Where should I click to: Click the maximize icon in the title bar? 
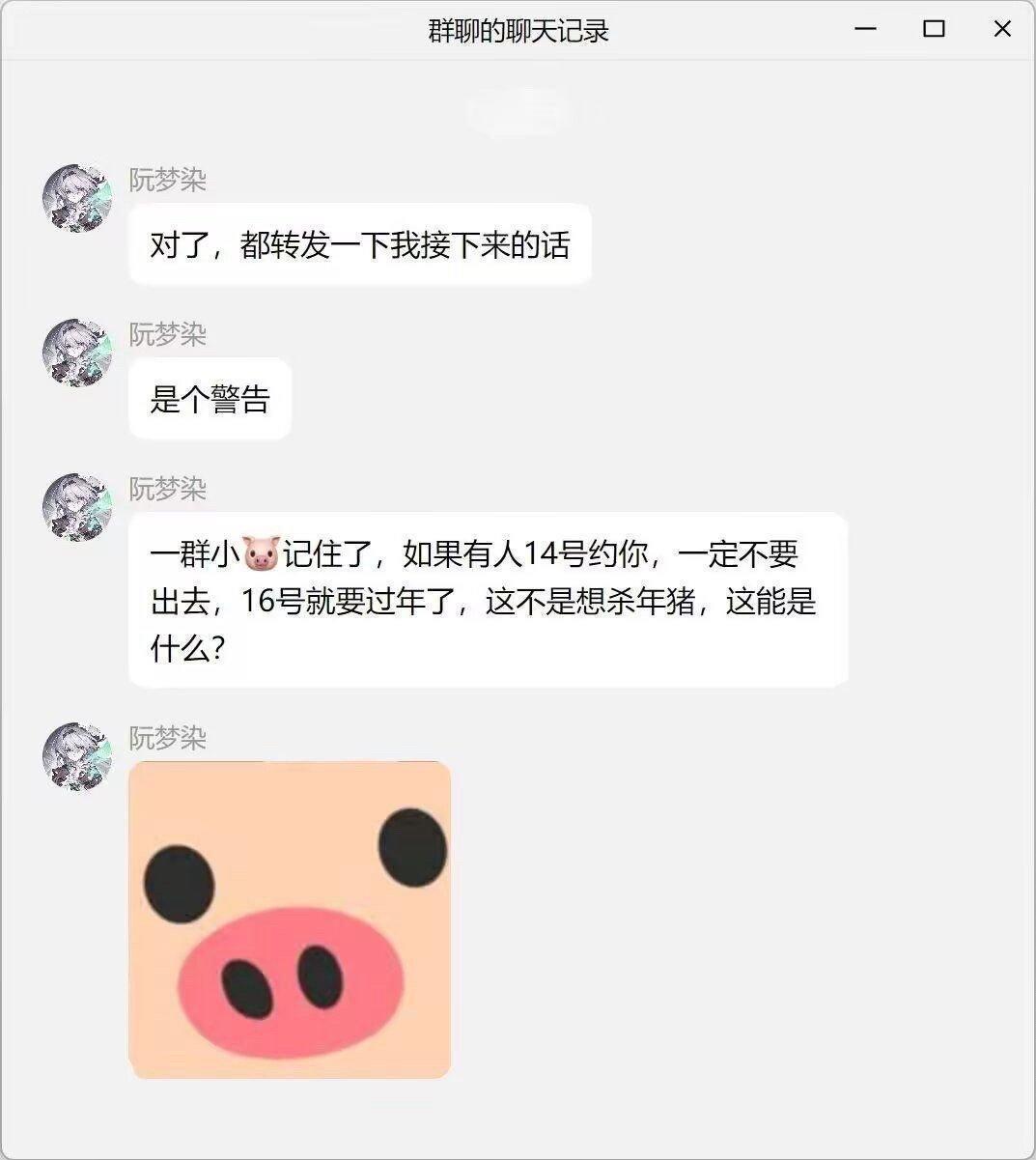tap(933, 29)
